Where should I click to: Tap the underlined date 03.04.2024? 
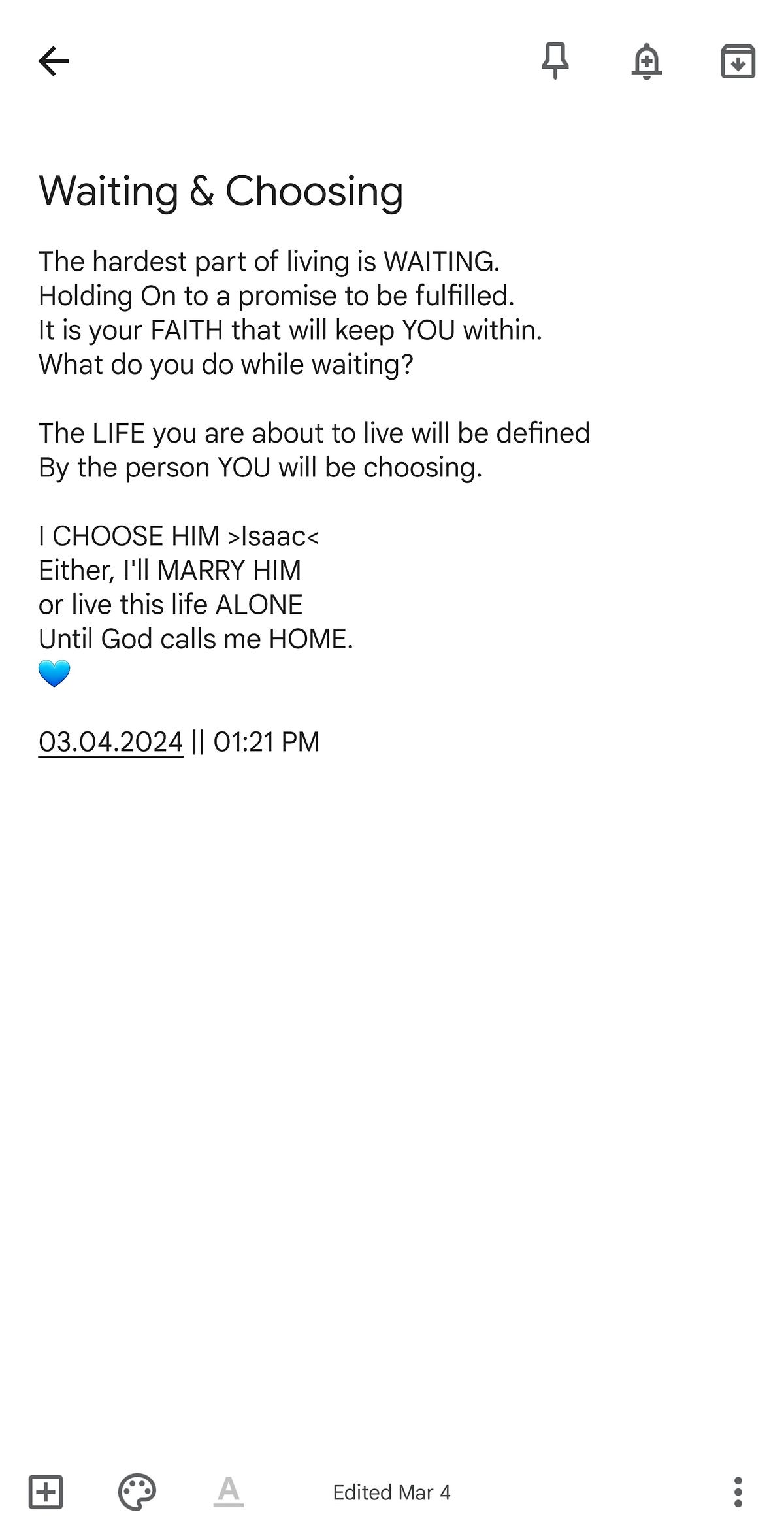(110, 742)
